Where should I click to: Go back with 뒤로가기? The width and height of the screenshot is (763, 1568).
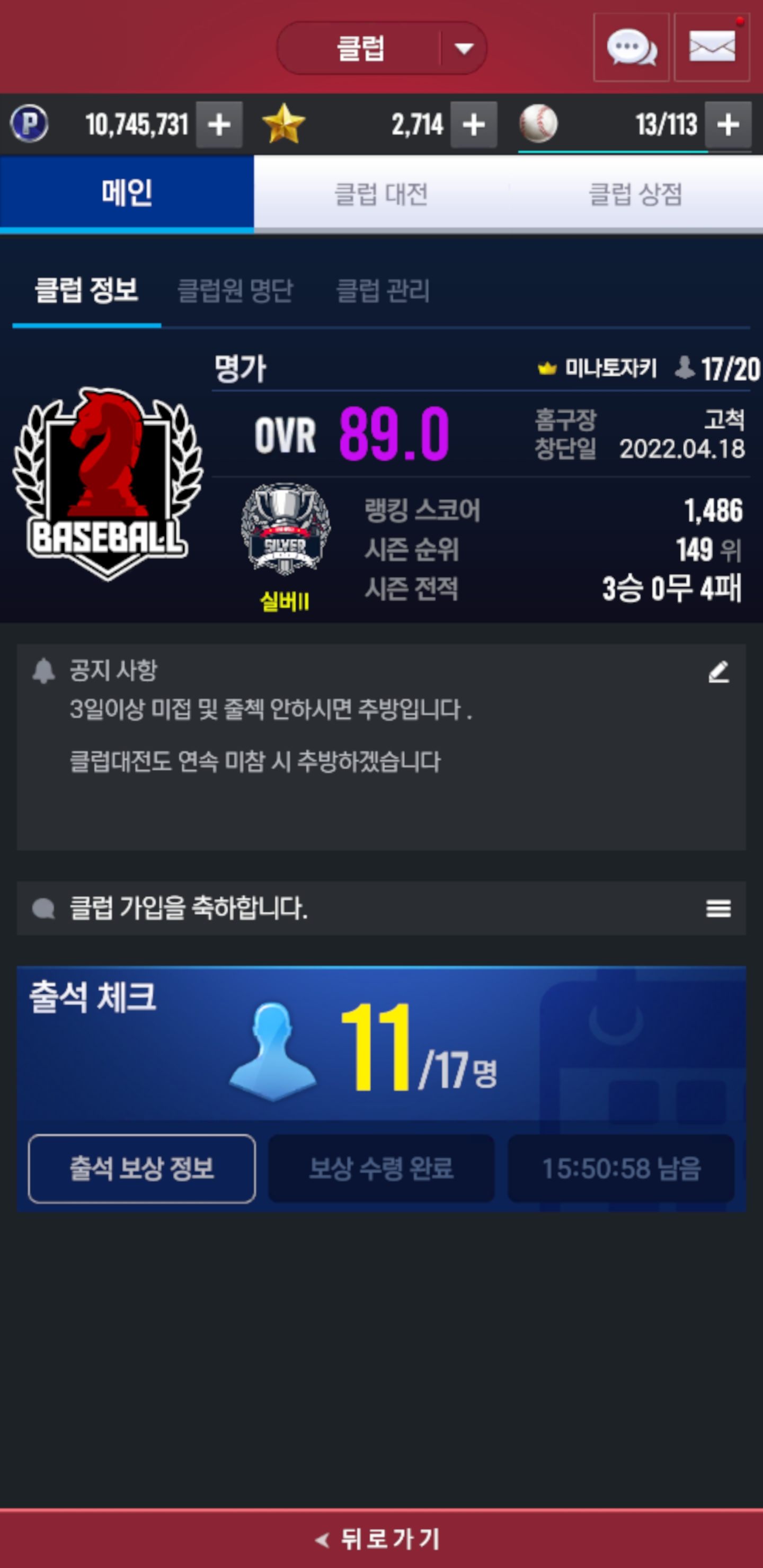coord(381,1539)
